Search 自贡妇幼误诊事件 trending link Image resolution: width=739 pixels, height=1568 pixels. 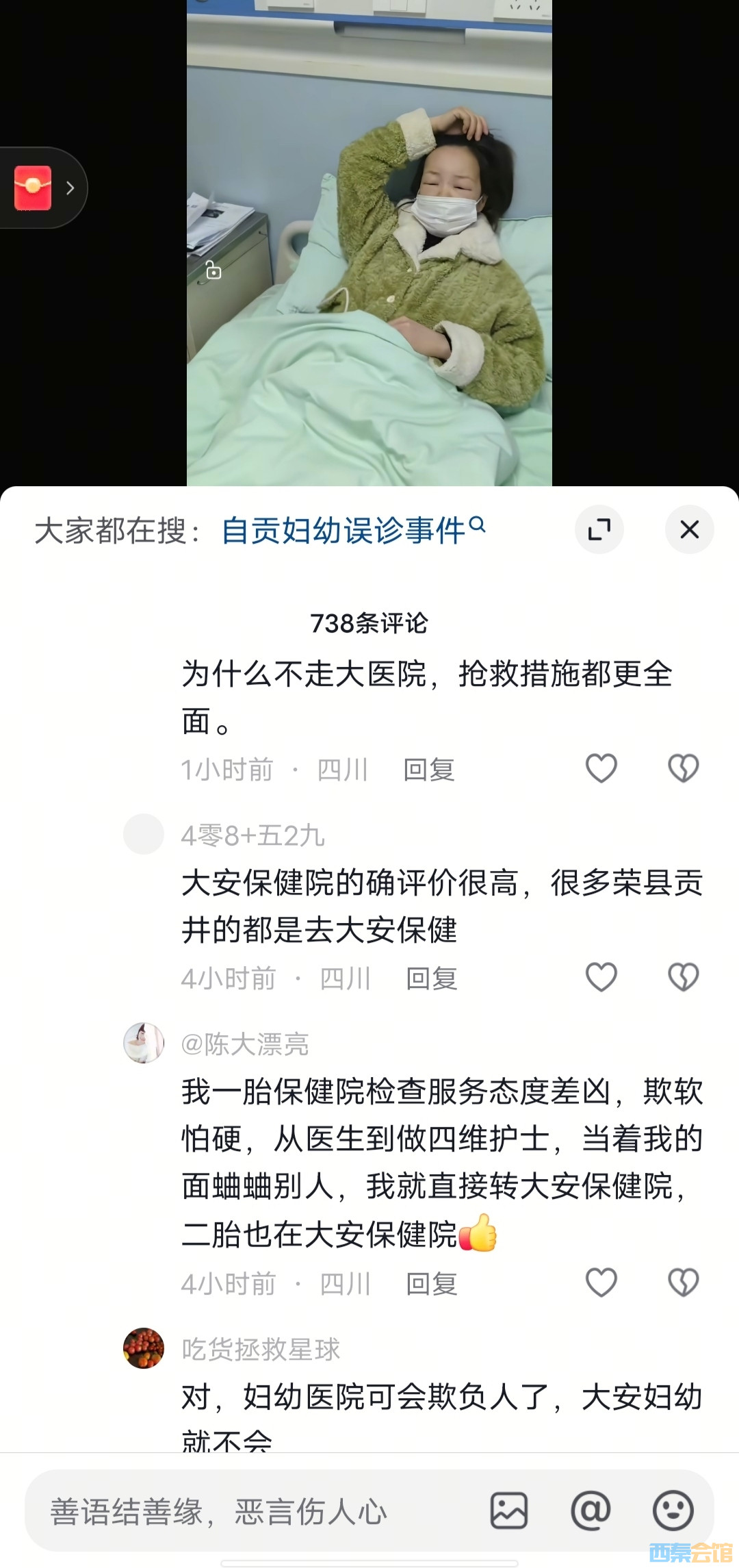(352, 530)
